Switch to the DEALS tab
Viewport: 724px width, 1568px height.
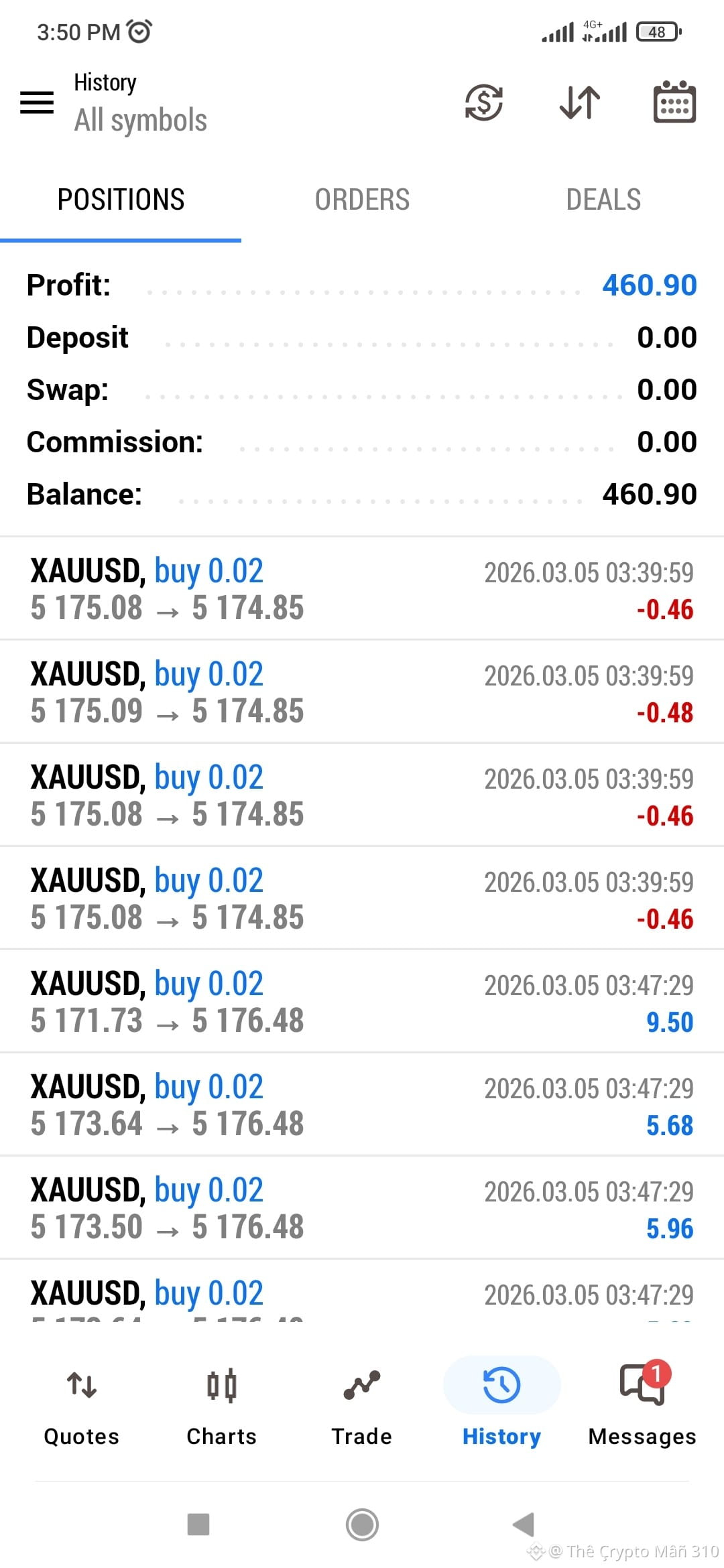[603, 200]
